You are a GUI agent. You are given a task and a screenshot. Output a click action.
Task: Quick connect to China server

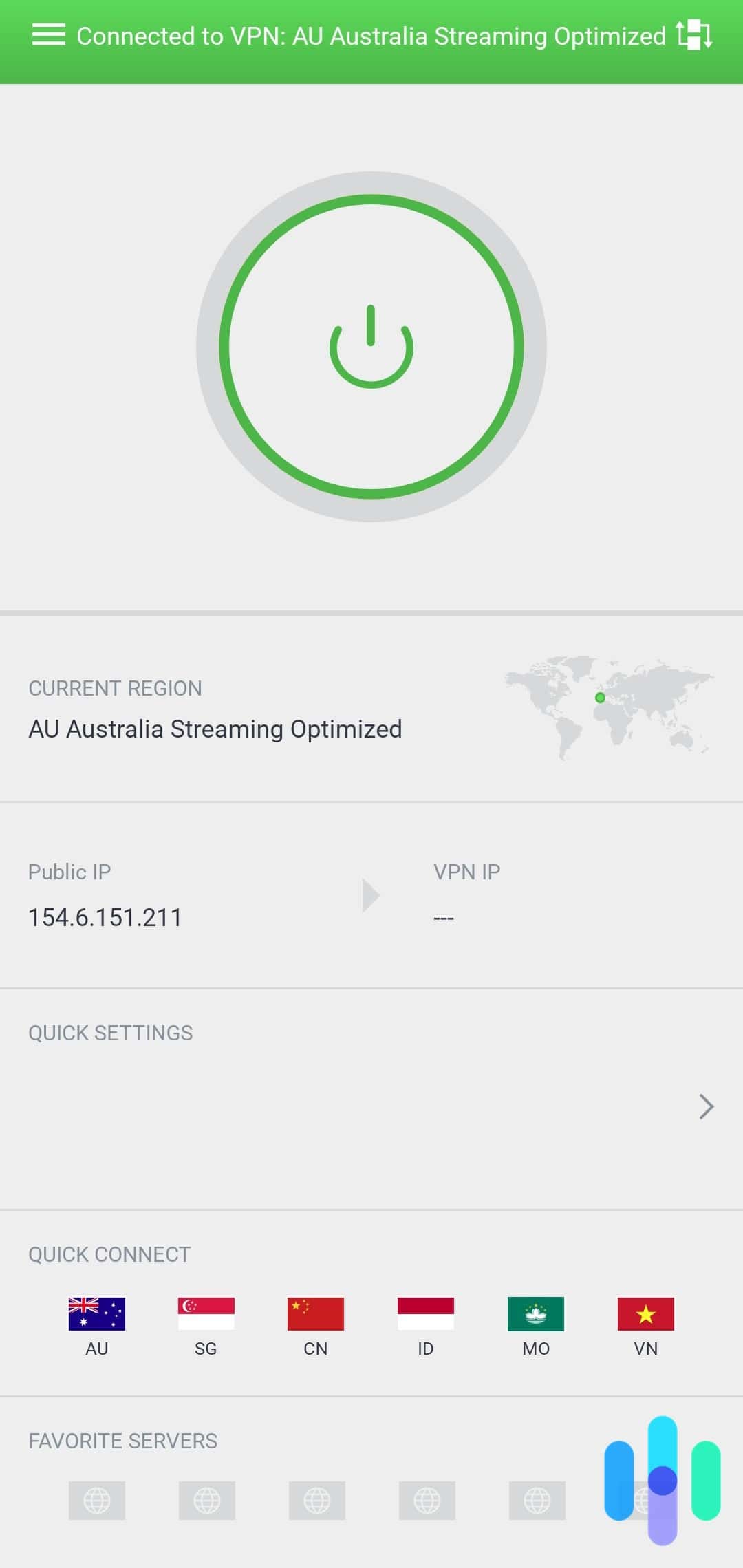point(315,1314)
